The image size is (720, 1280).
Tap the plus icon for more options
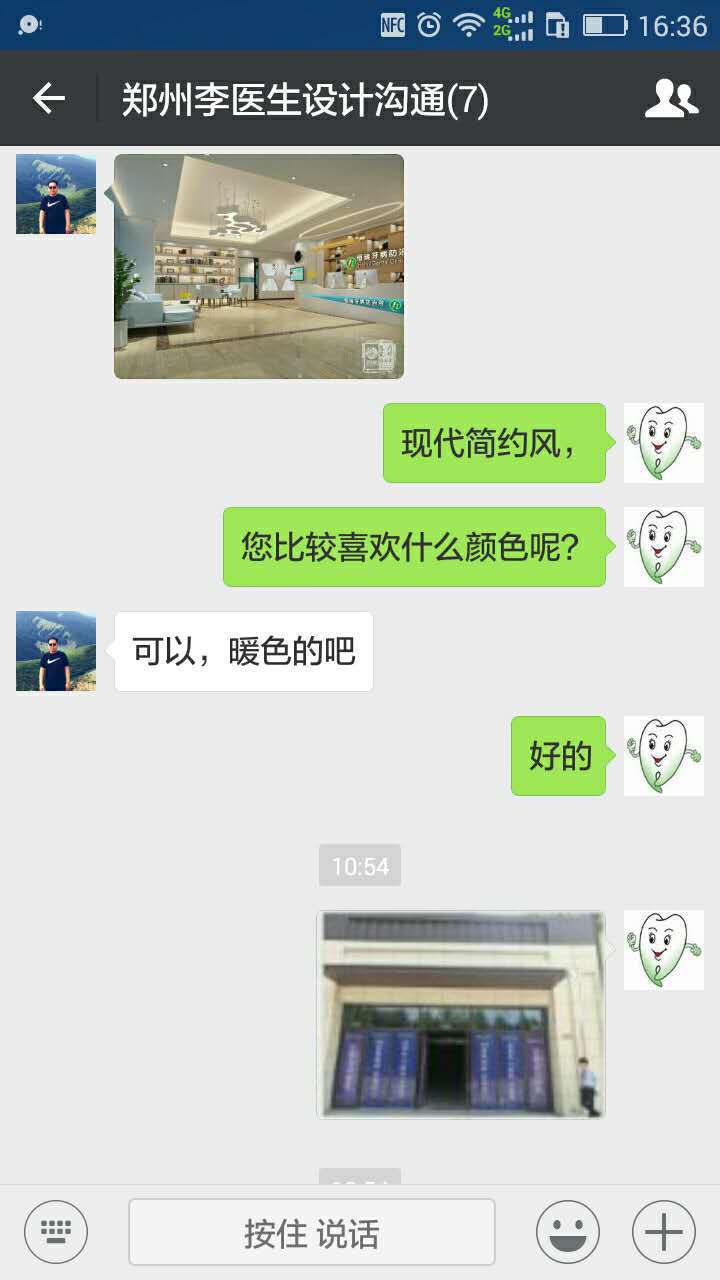point(662,1231)
